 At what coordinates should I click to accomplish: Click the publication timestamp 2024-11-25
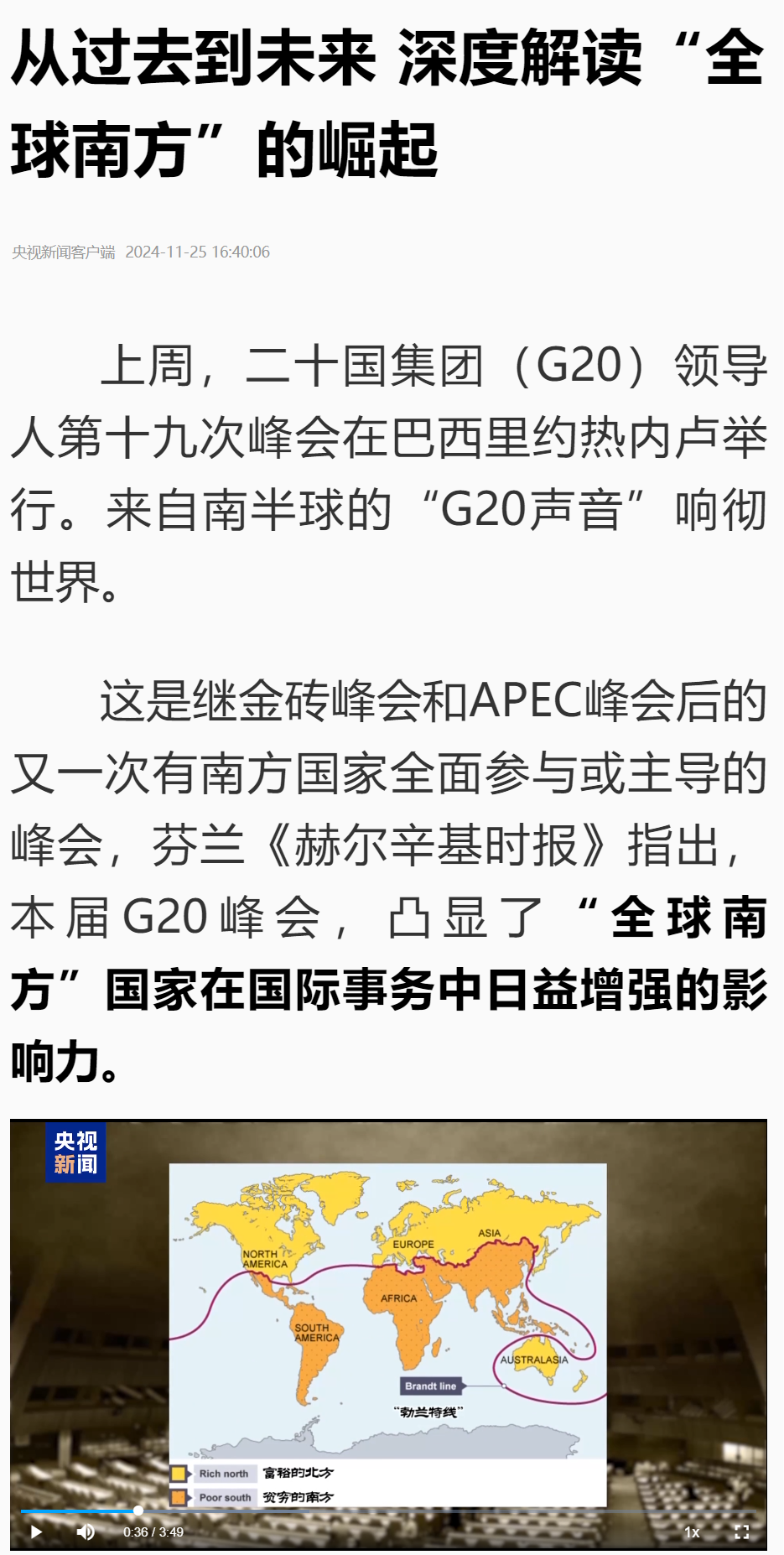[198, 251]
